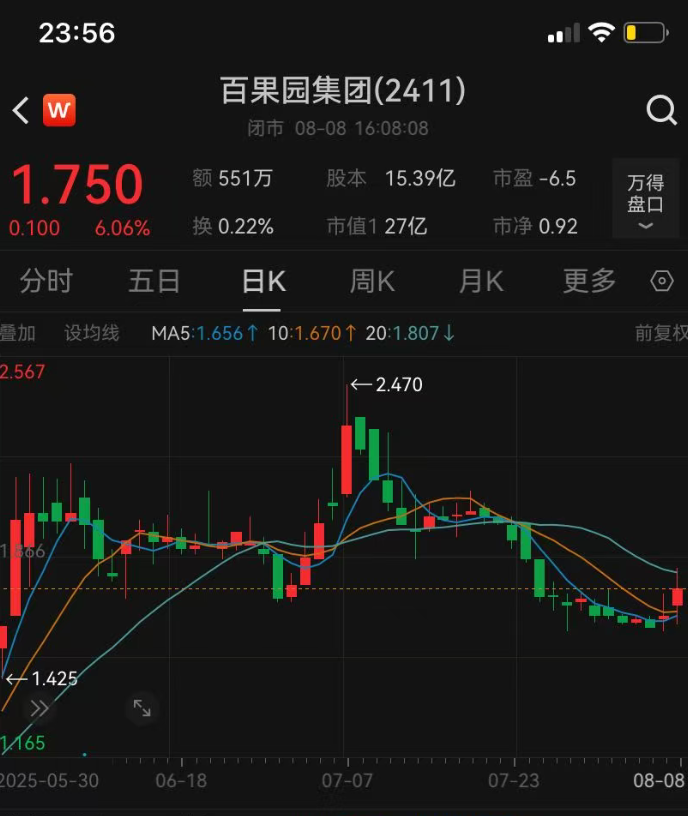
Task: Expand the chart to full screen
Action: click(x=142, y=709)
